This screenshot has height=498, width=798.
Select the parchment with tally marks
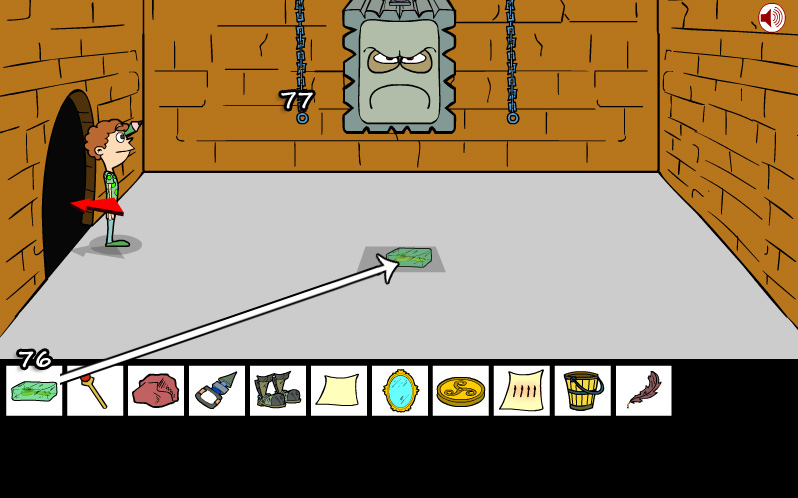522,391
